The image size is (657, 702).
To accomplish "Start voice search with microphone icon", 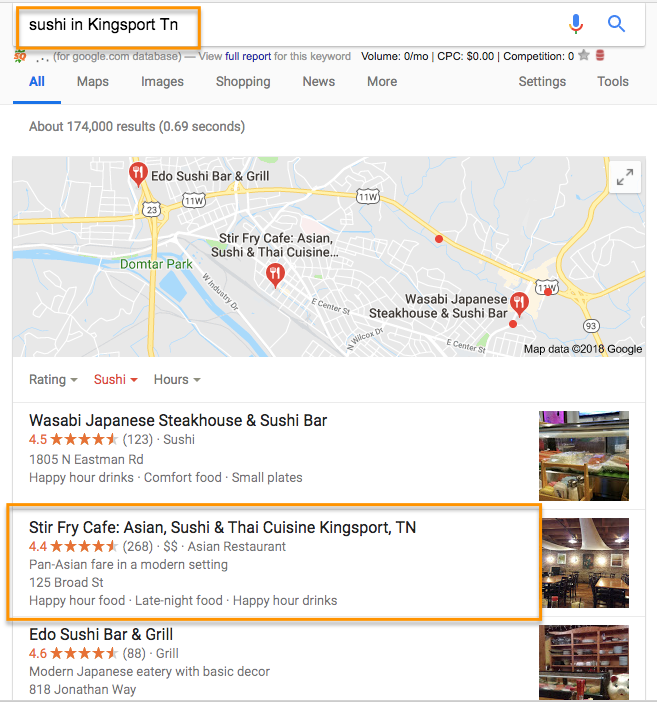I will (x=576, y=24).
